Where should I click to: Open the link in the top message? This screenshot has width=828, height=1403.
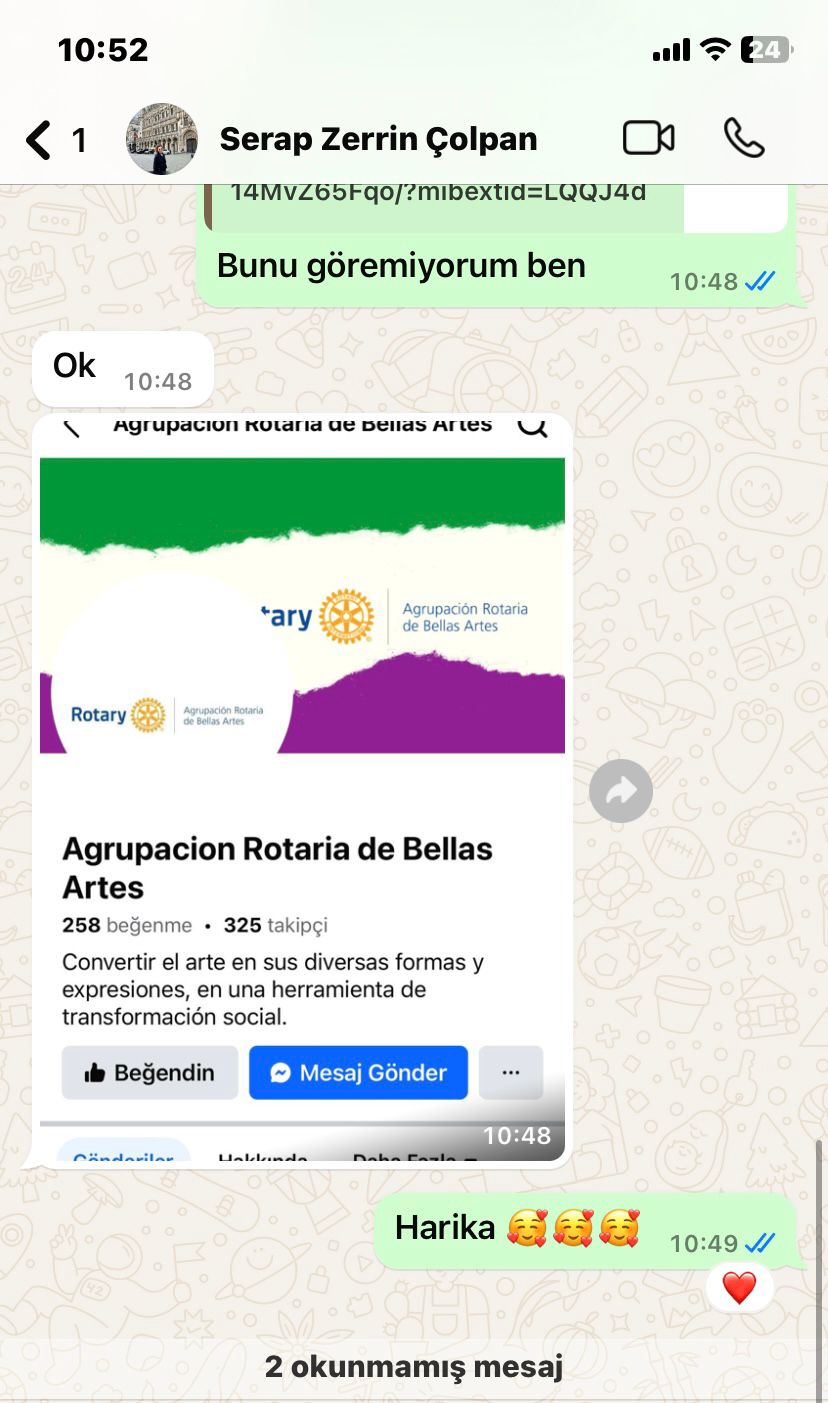[438, 192]
